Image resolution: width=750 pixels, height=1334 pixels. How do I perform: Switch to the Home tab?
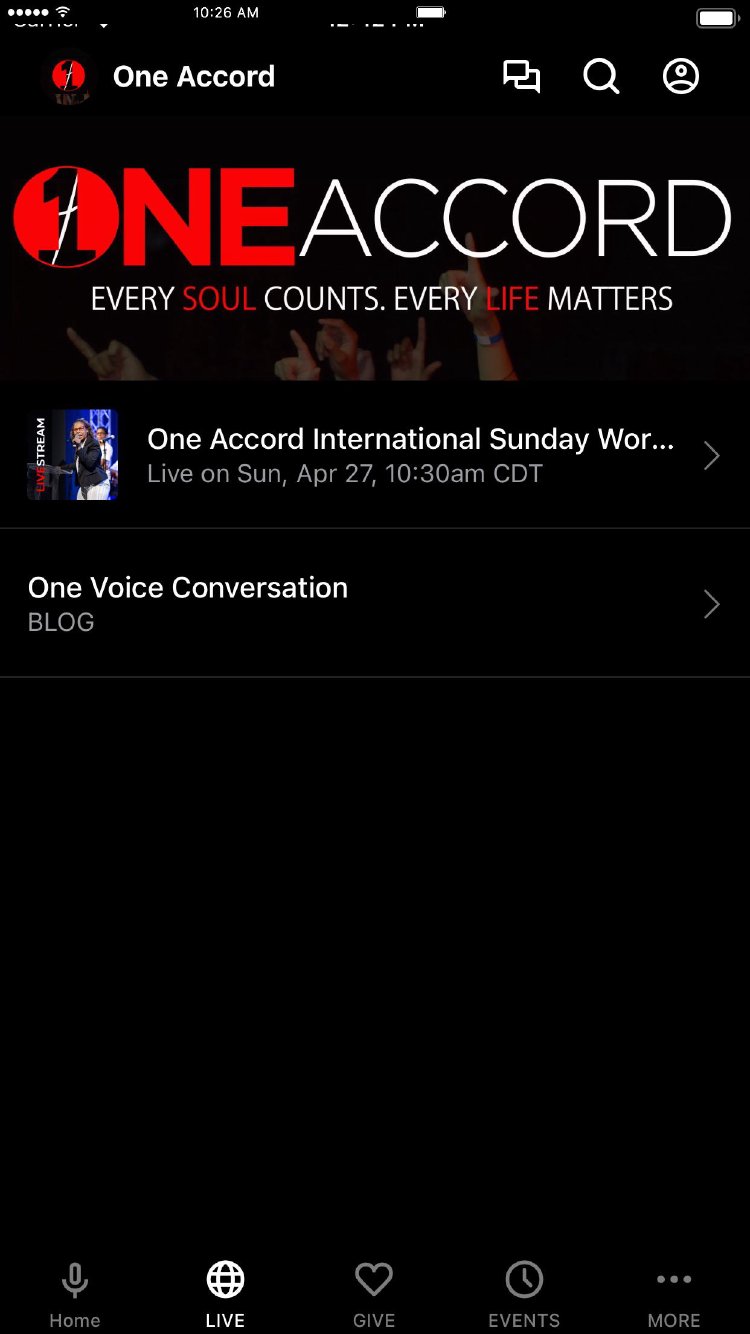click(75, 1294)
